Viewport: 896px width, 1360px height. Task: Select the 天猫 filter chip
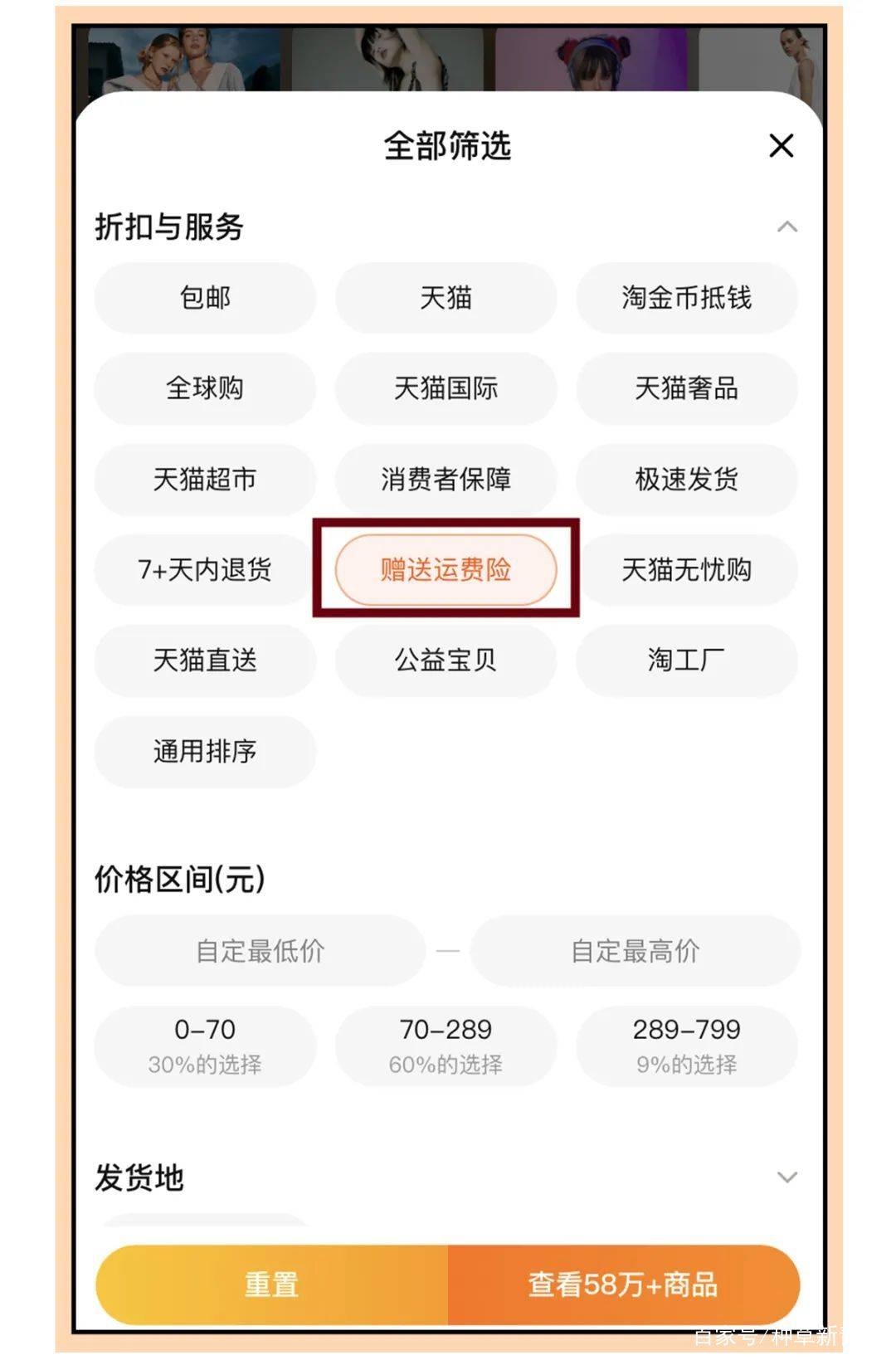click(x=446, y=297)
